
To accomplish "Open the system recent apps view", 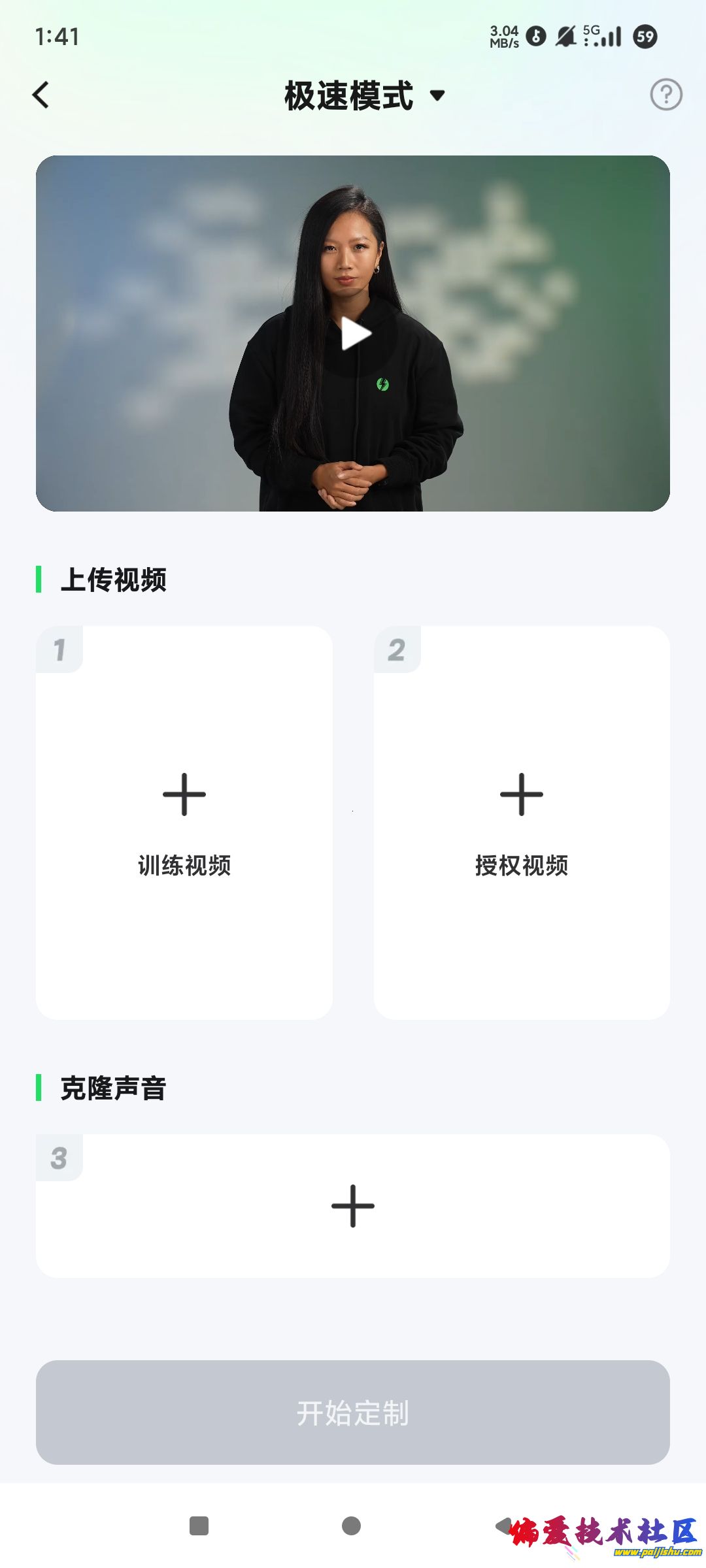I will 199,1526.
